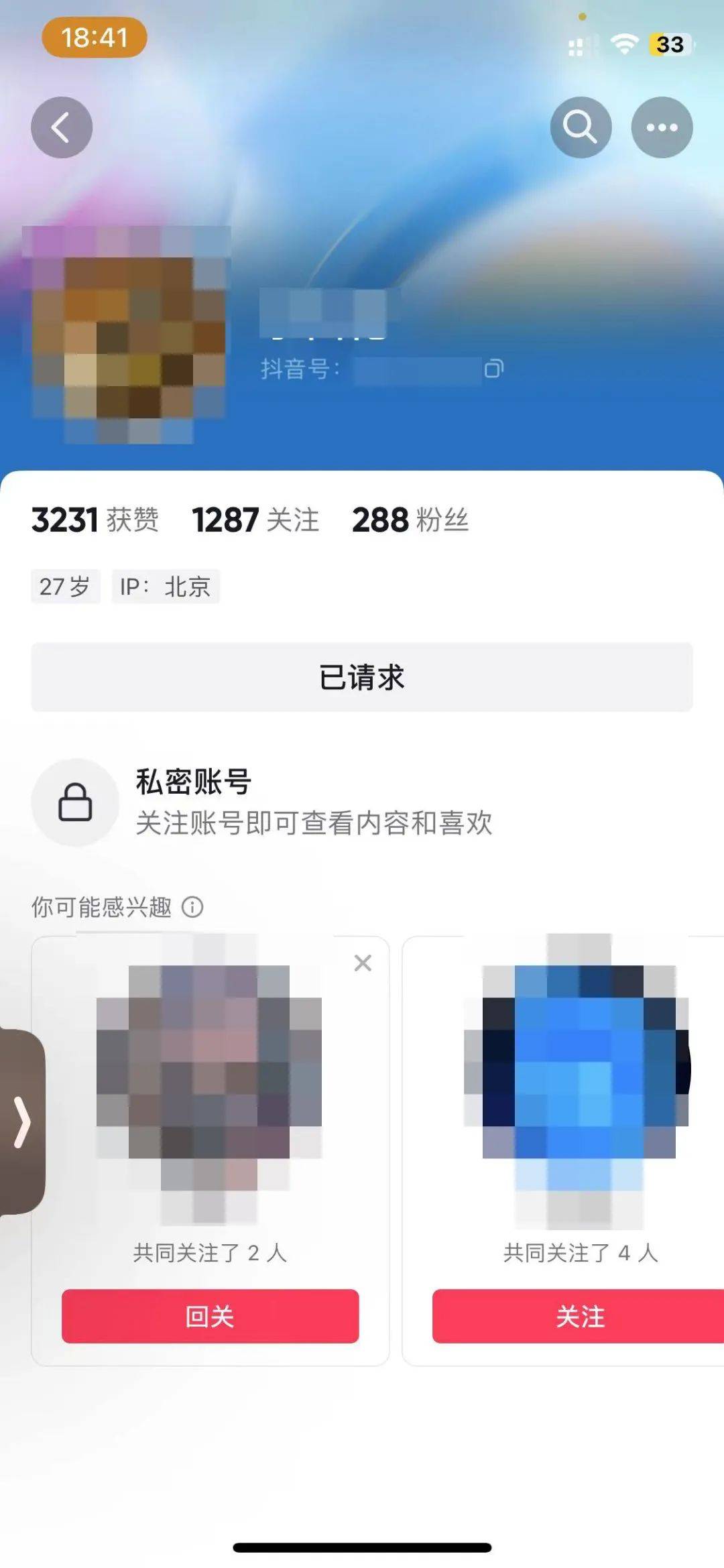View the 3231 获赞 likes count

(x=95, y=520)
